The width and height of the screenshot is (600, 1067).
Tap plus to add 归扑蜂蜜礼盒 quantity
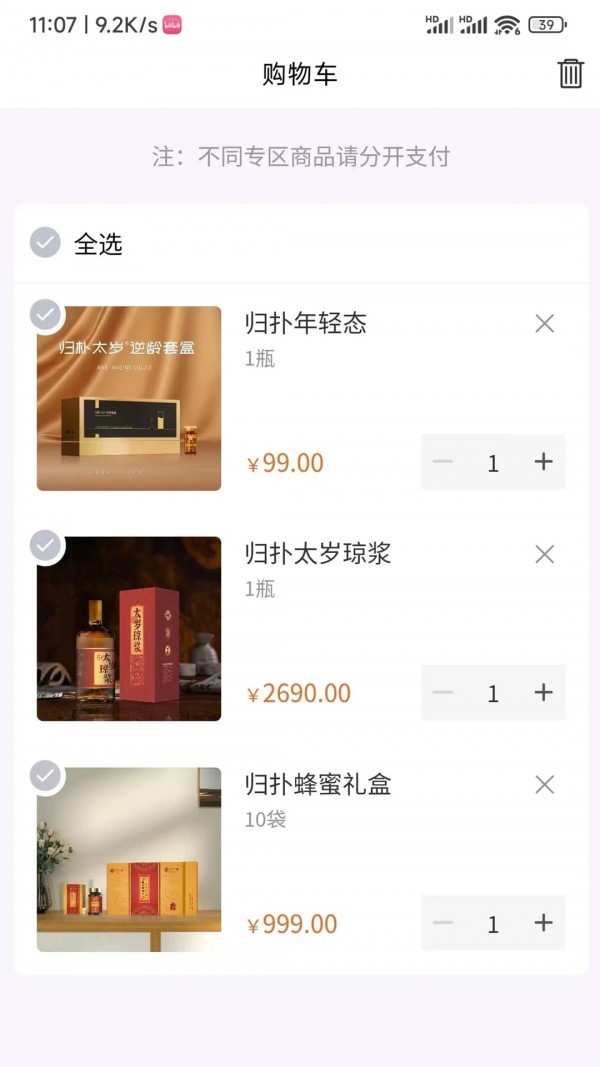(543, 923)
